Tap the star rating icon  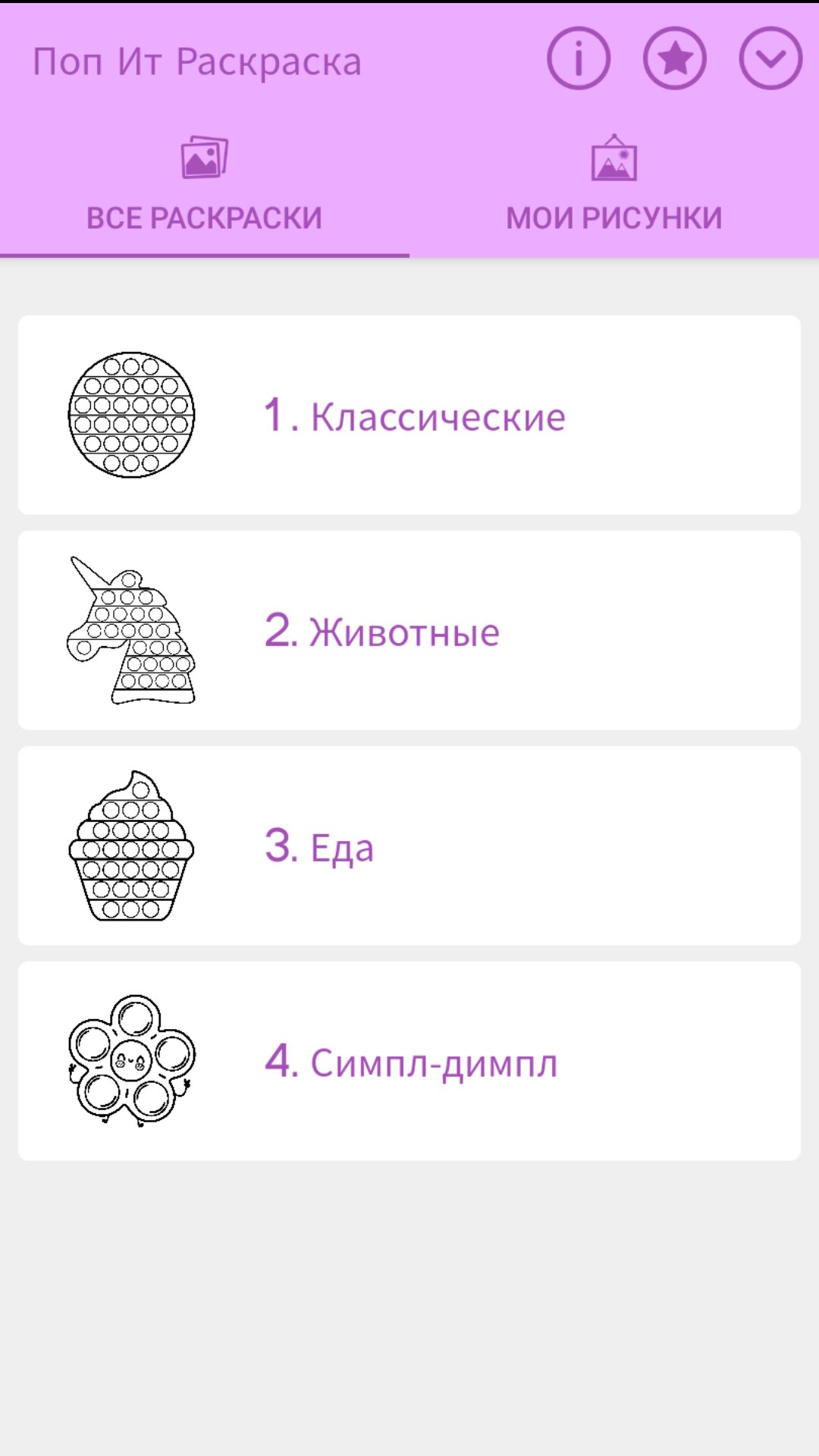click(x=675, y=58)
